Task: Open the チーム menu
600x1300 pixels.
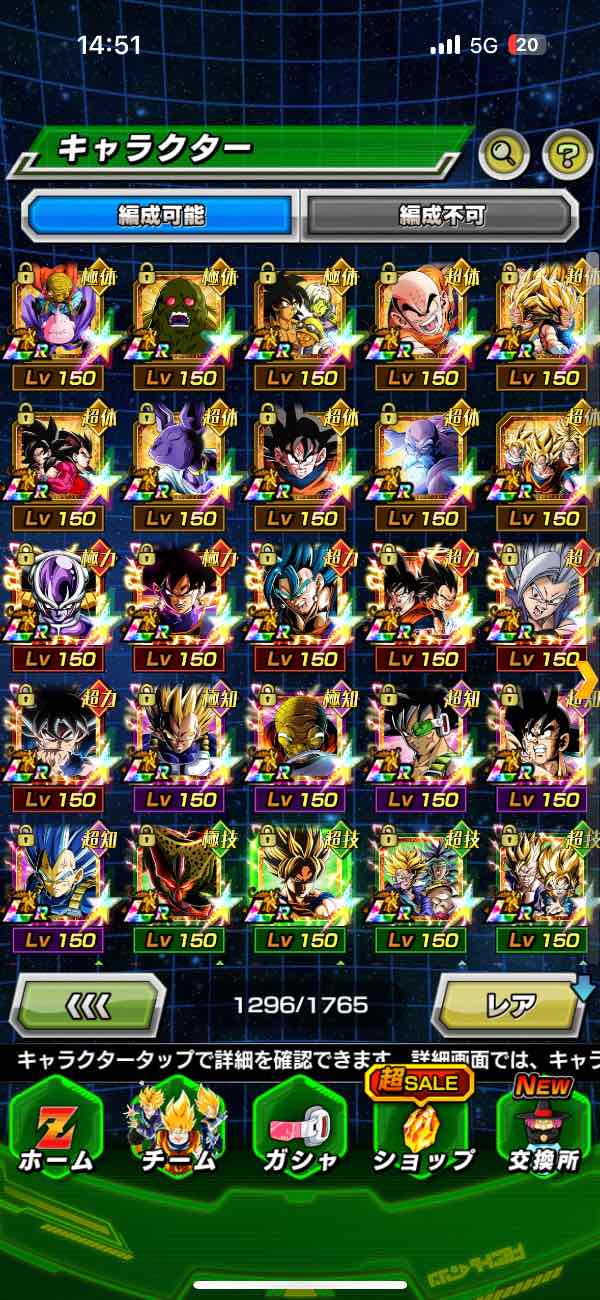Action: pos(176,1130)
